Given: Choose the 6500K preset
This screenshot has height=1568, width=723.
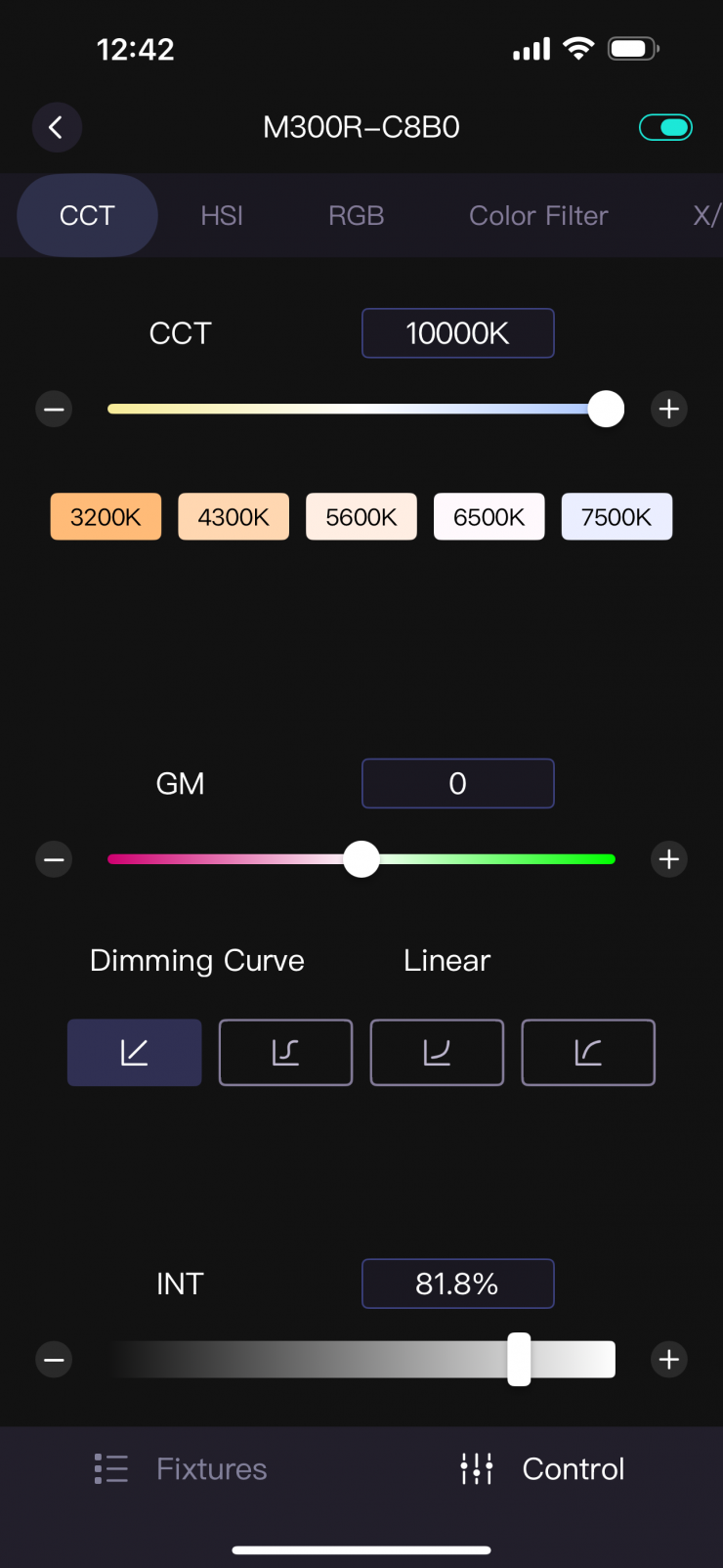Looking at the screenshot, I should pyautogui.click(x=489, y=516).
